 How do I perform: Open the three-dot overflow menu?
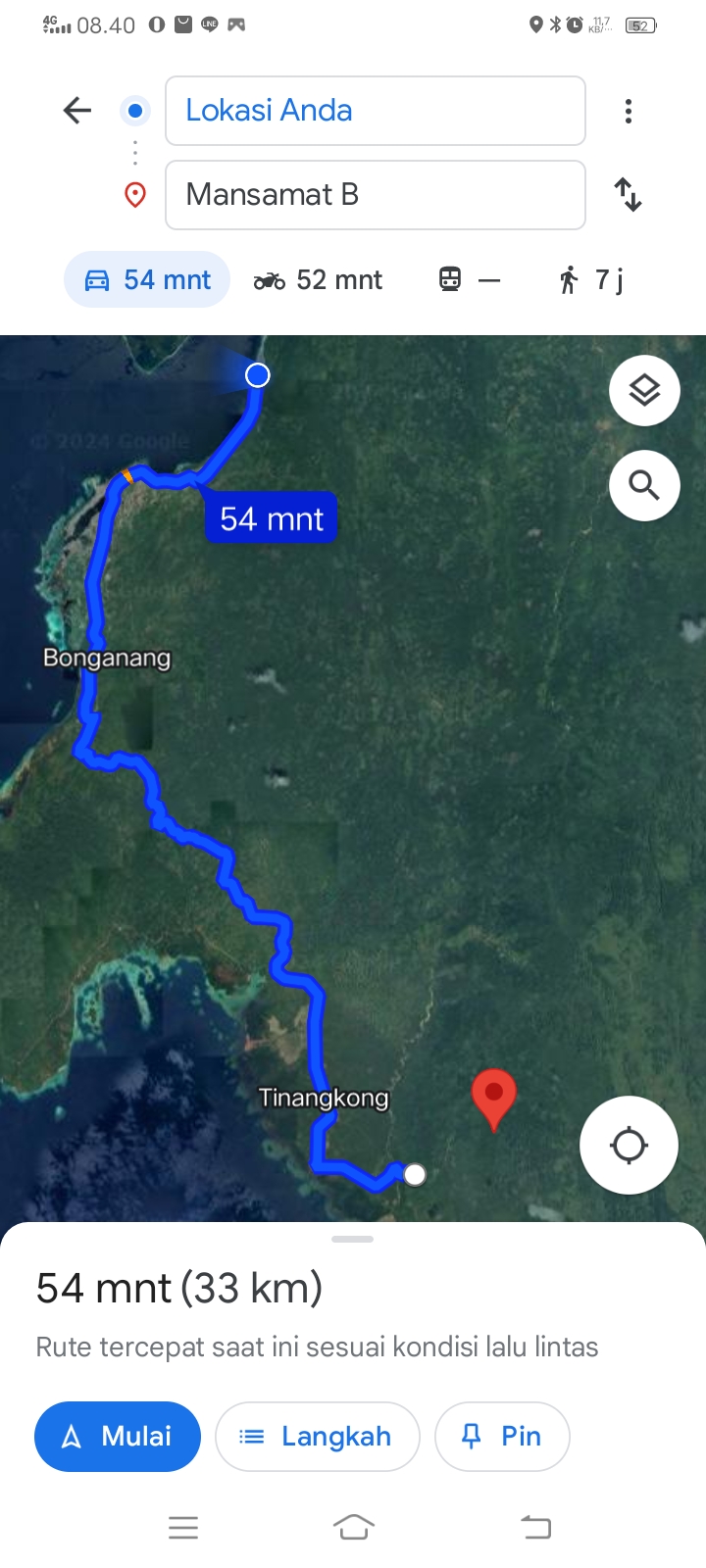[x=629, y=111]
